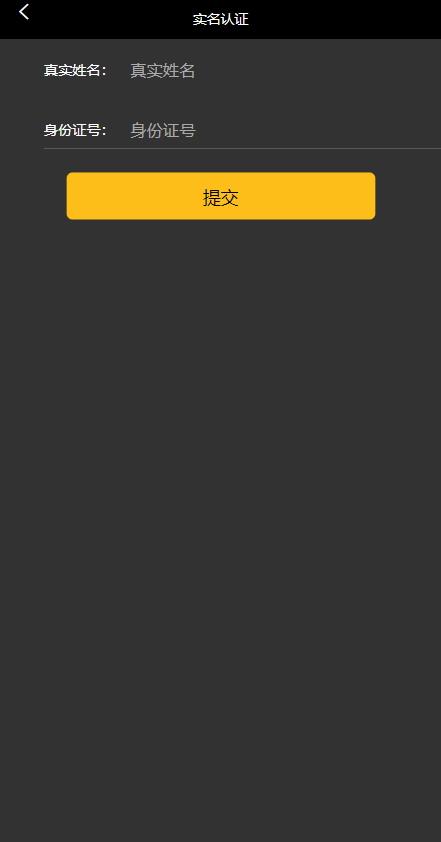This screenshot has height=842, width=441.
Task: Submit with the yellow 提交 button
Action: (x=221, y=196)
